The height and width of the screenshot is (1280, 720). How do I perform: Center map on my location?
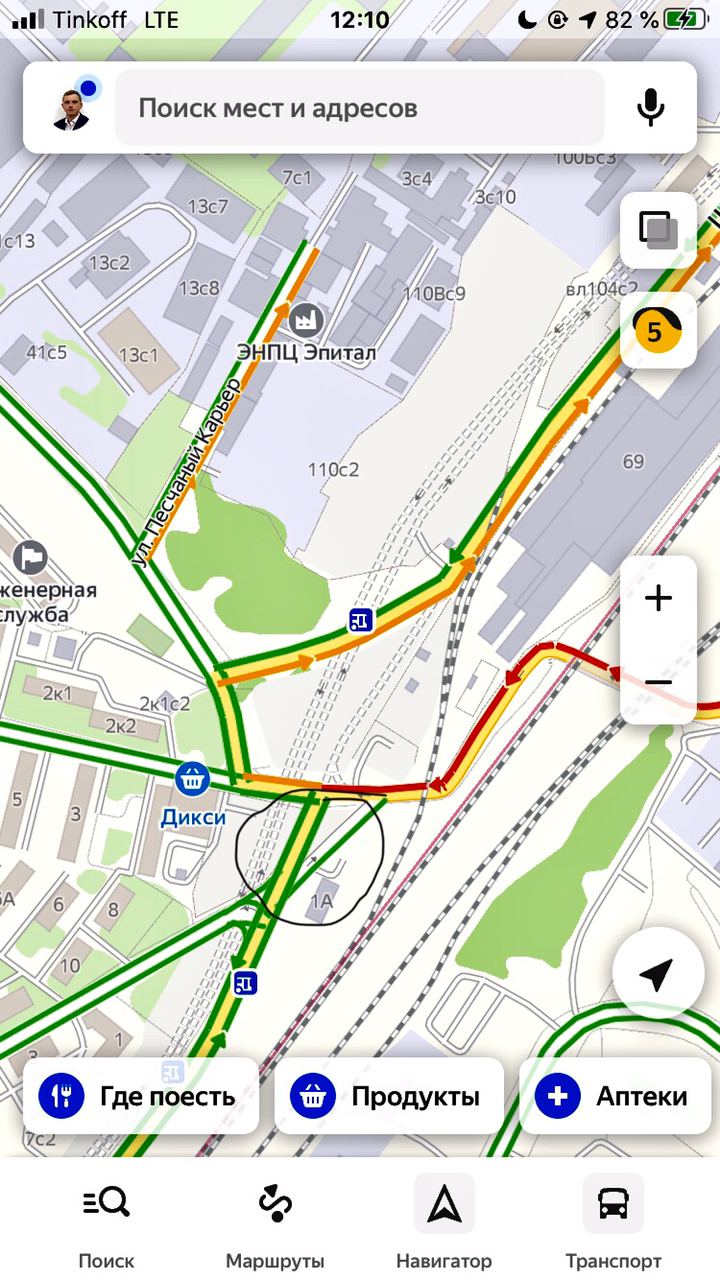(x=657, y=974)
